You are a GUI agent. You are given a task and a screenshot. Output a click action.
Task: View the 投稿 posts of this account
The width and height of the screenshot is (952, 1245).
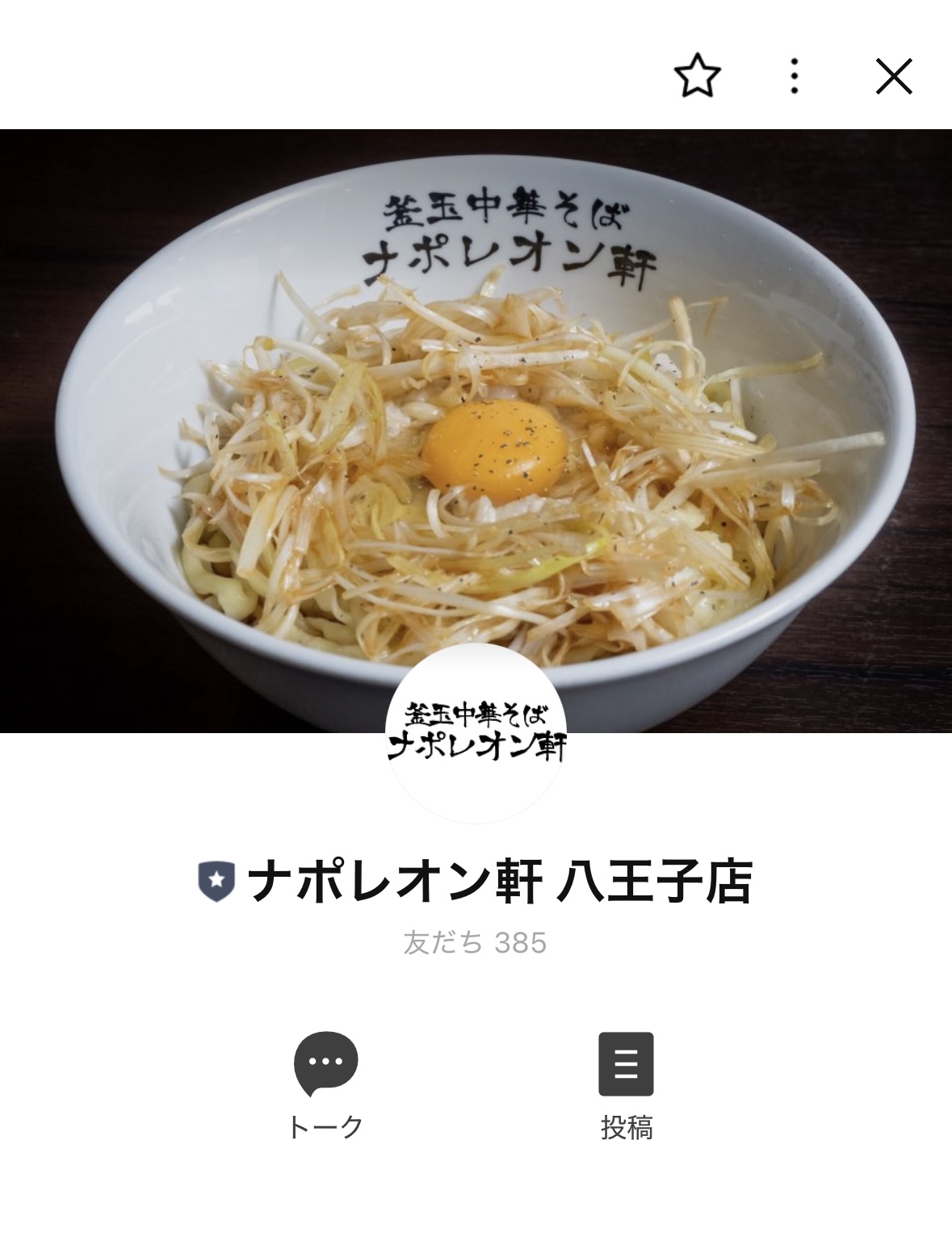(x=626, y=1084)
